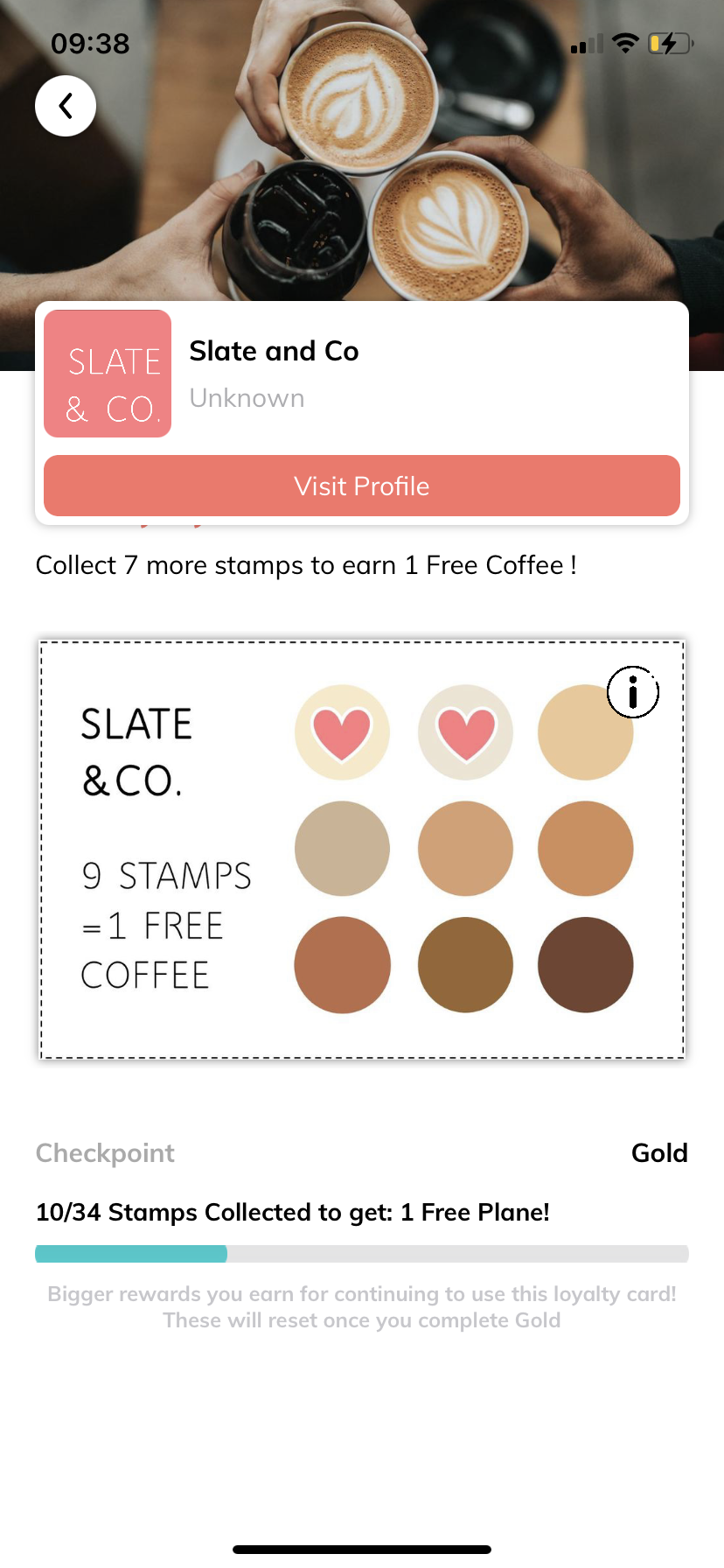Open the stamp card info icon
The width and height of the screenshot is (724, 1568).
pos(632,692)
